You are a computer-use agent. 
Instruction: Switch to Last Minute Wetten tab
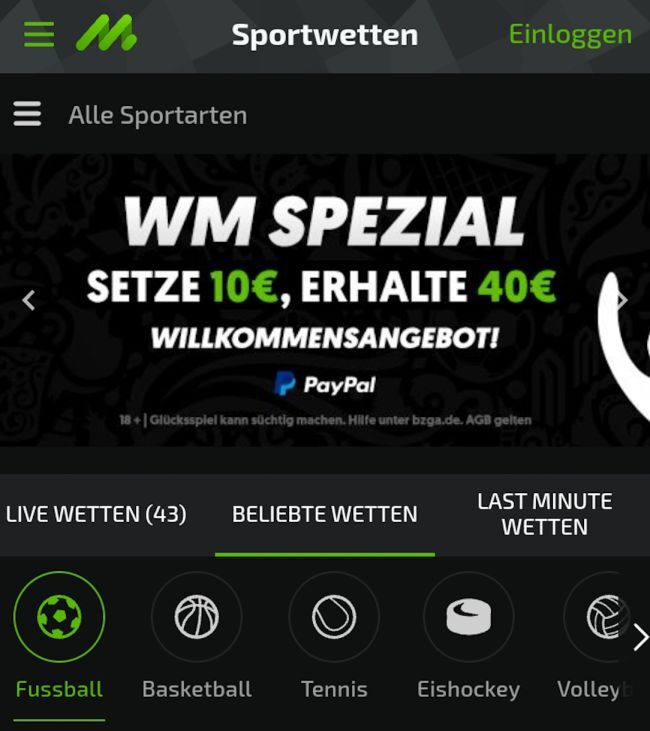tap(544, 514)
